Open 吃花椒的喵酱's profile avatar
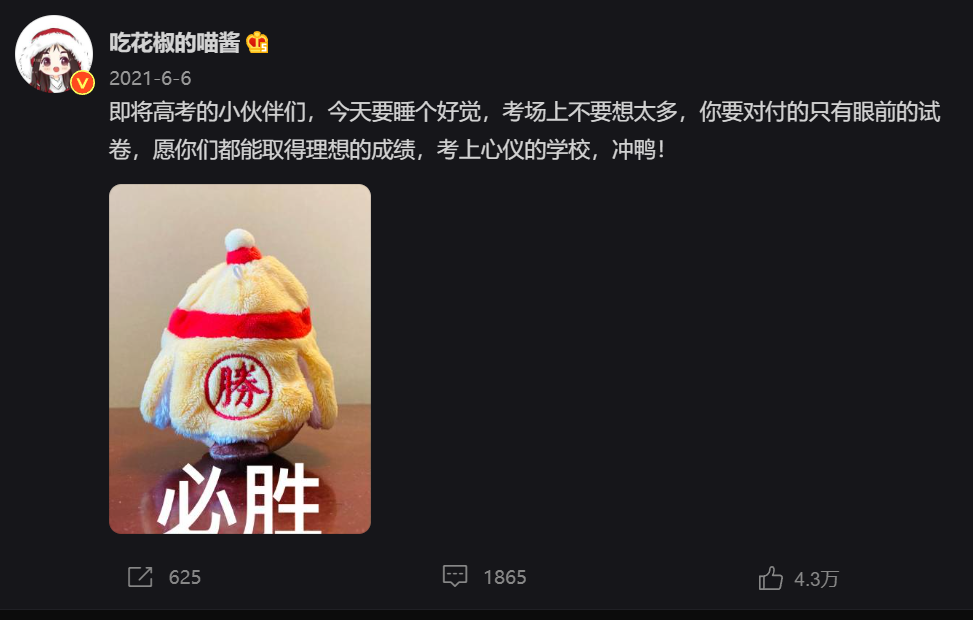The image size is (973, 620). 53,54
